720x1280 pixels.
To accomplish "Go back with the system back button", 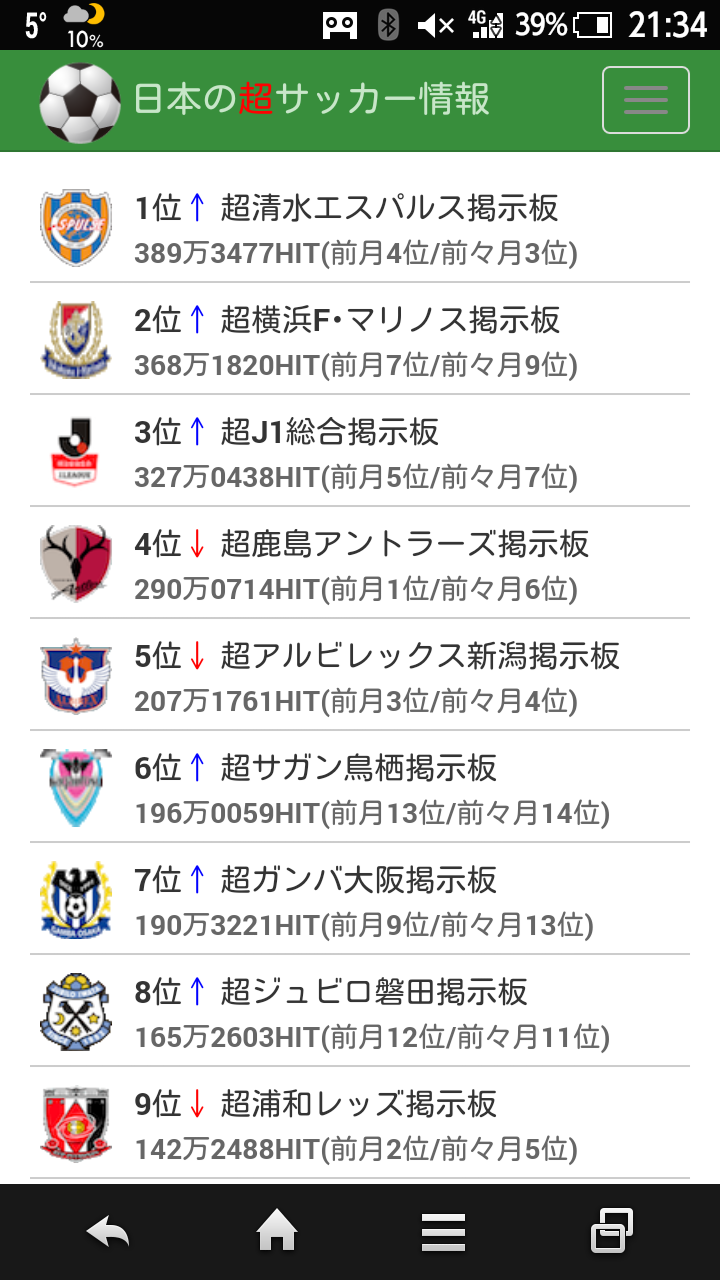I will click(x=108, y=1232).
